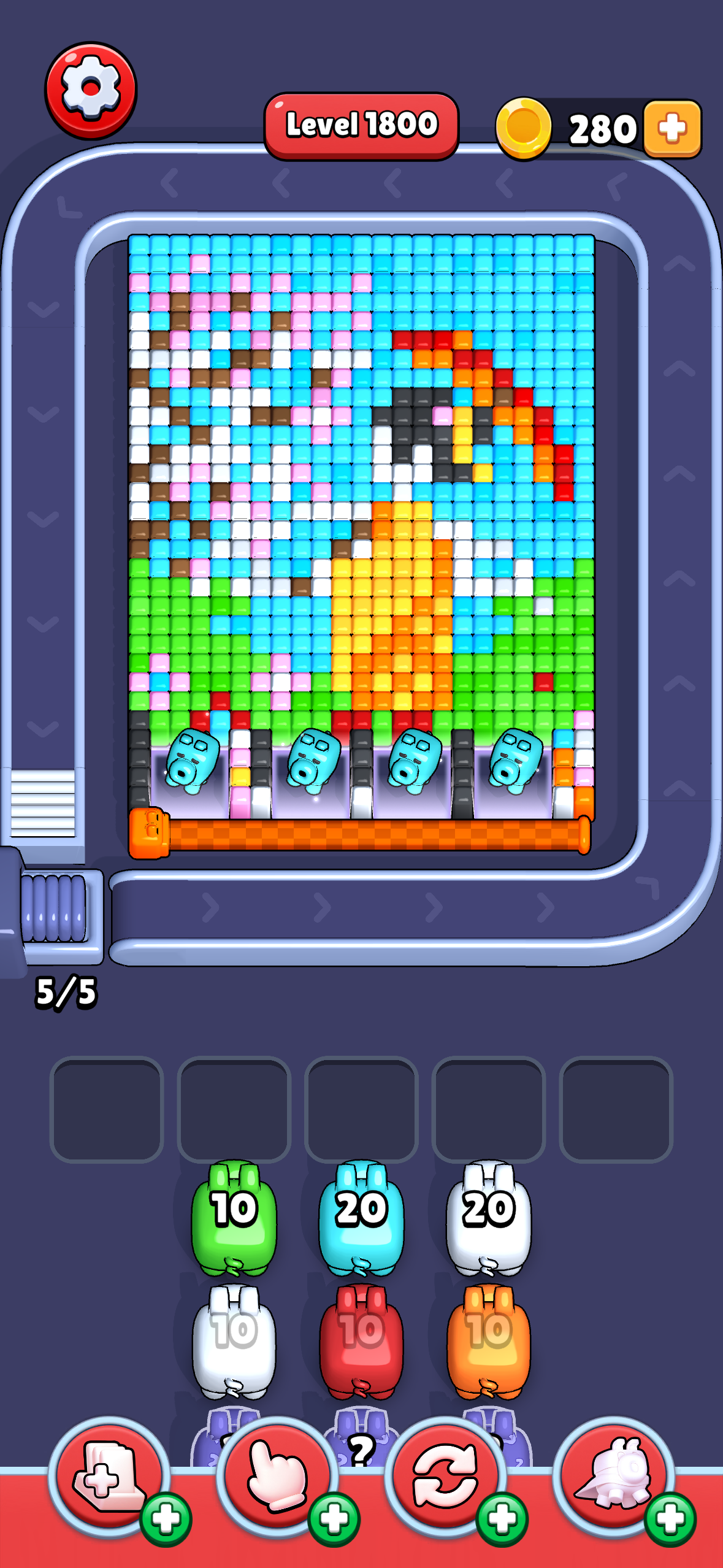The height and width of the screenshot is (1568, 723).
Task: Select the white pig numbered 20
Action: [x=488, y=1218]
